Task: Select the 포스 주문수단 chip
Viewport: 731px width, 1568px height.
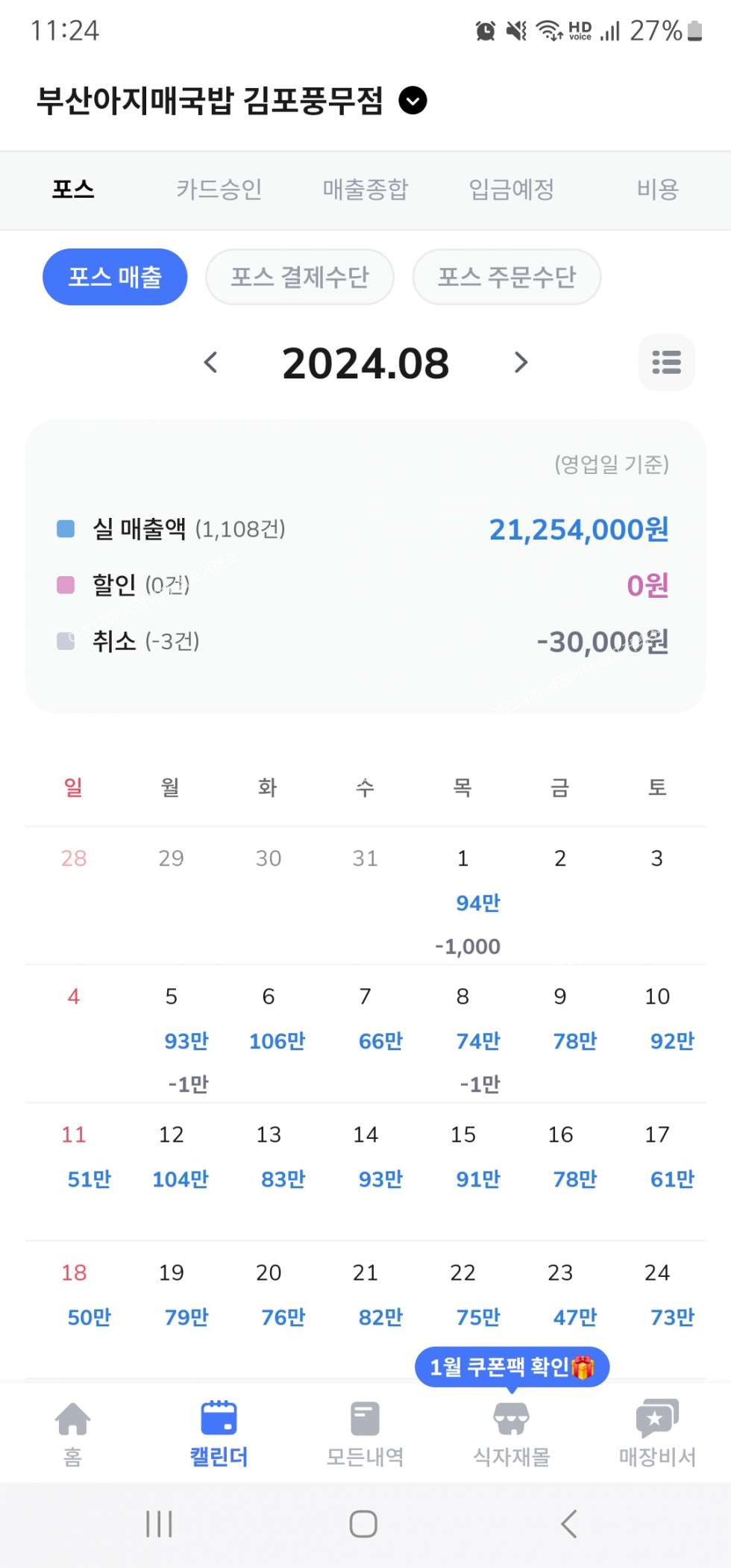Action: pos(506,277)
